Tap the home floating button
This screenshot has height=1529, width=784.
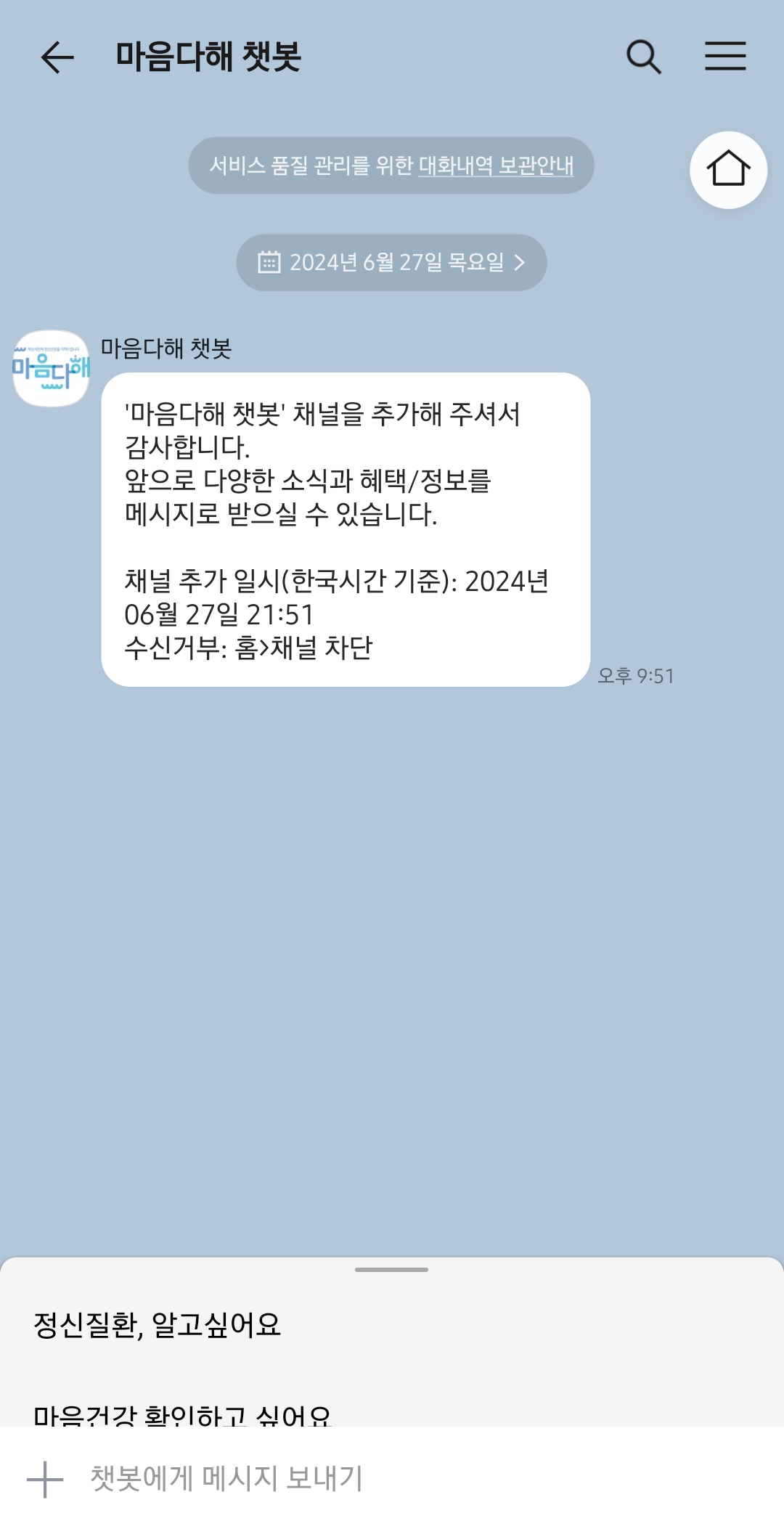[x=728, y=170]
